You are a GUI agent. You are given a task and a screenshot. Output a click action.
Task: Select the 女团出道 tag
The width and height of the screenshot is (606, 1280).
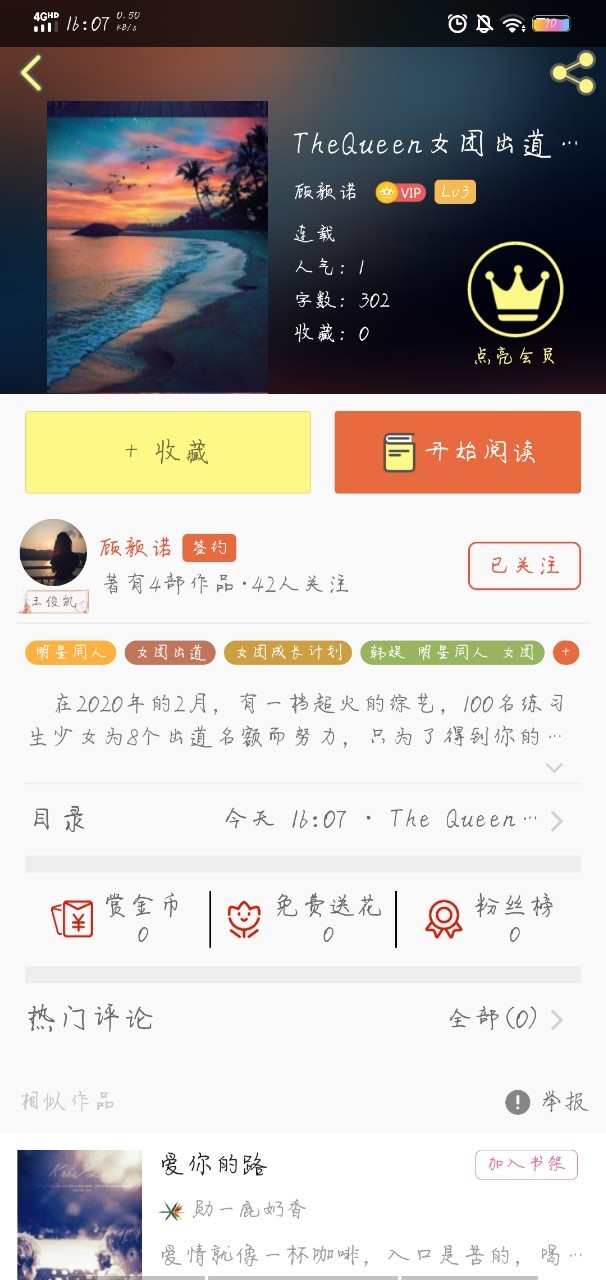(170, 653)
